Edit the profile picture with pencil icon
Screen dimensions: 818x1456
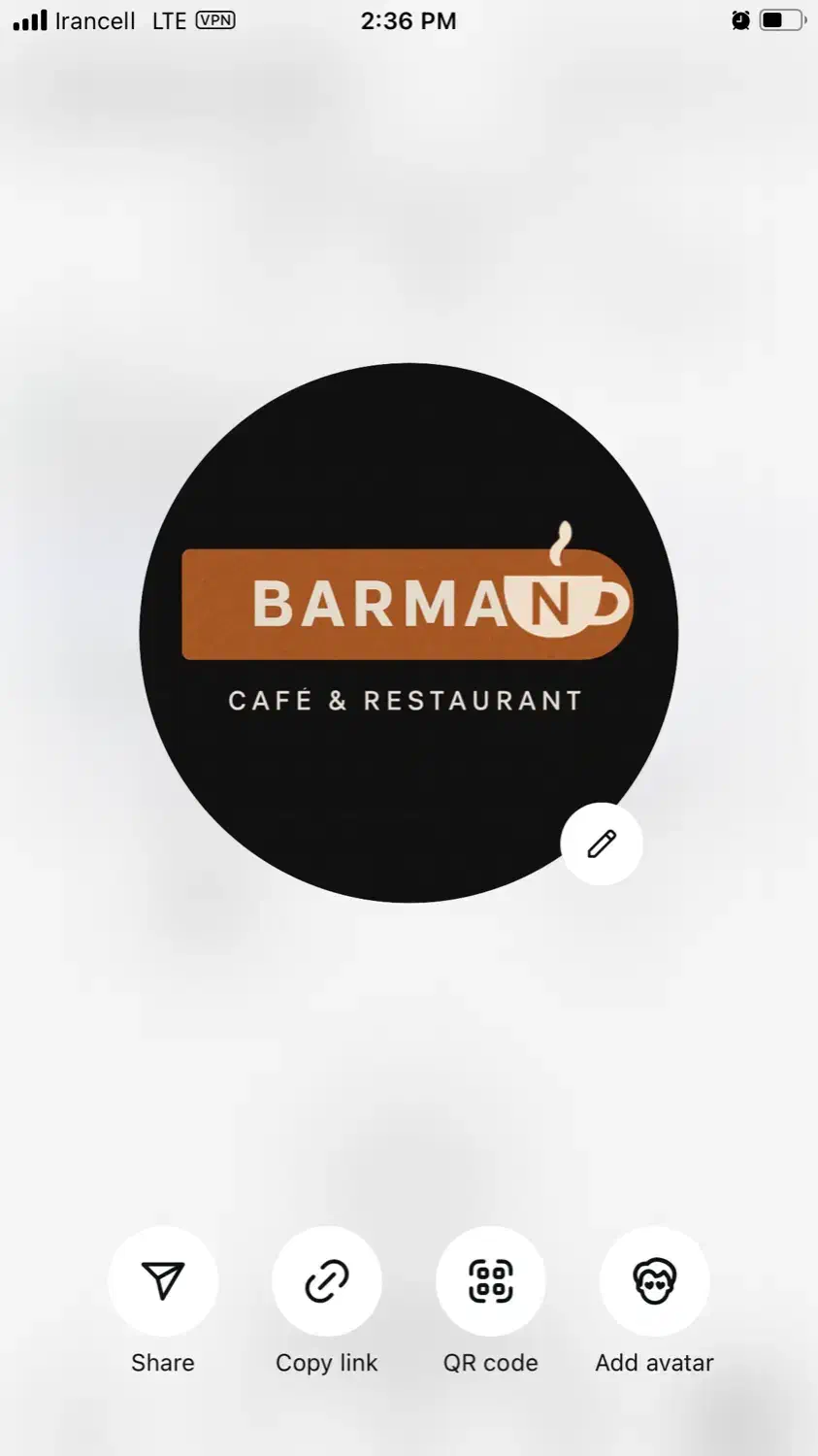[x=602, y=844]
